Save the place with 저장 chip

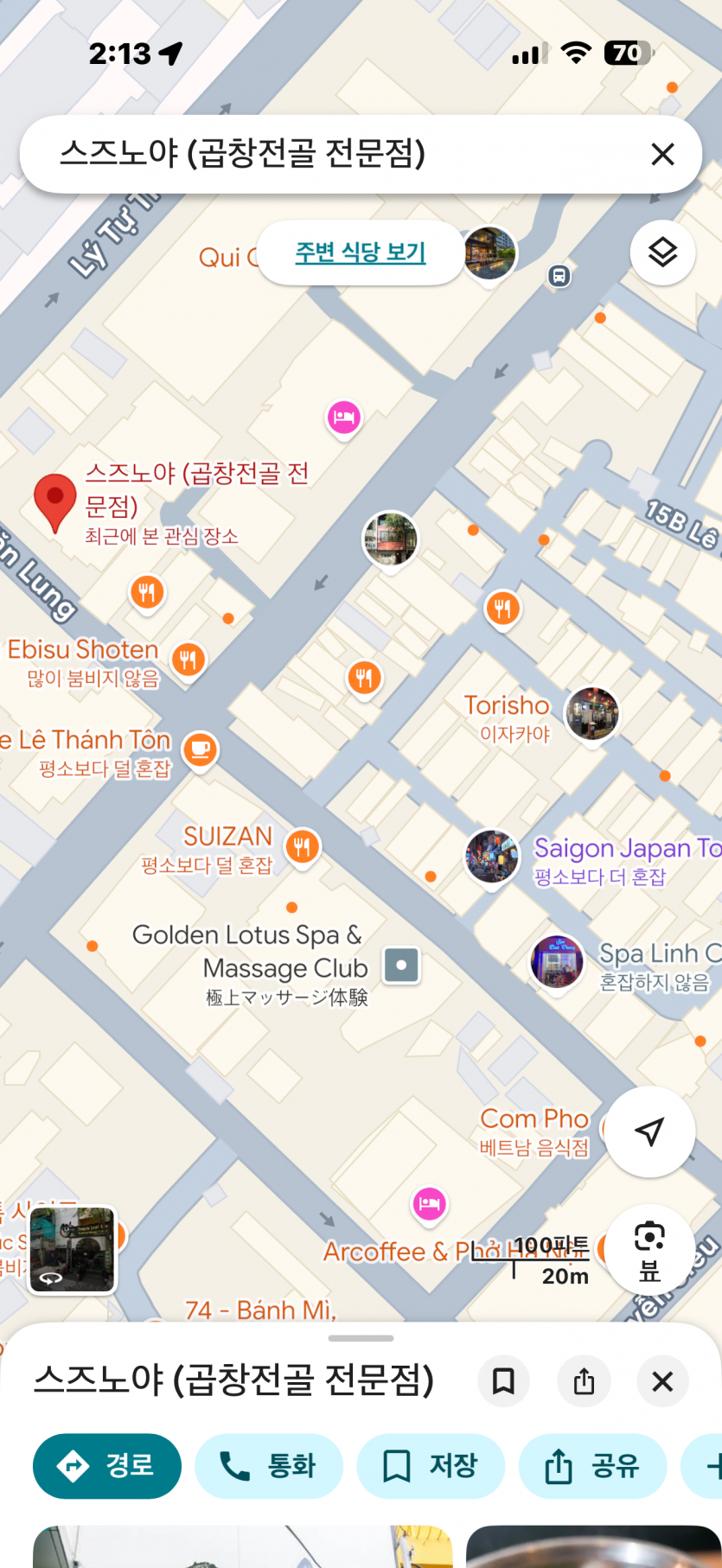coord(431,1466)
